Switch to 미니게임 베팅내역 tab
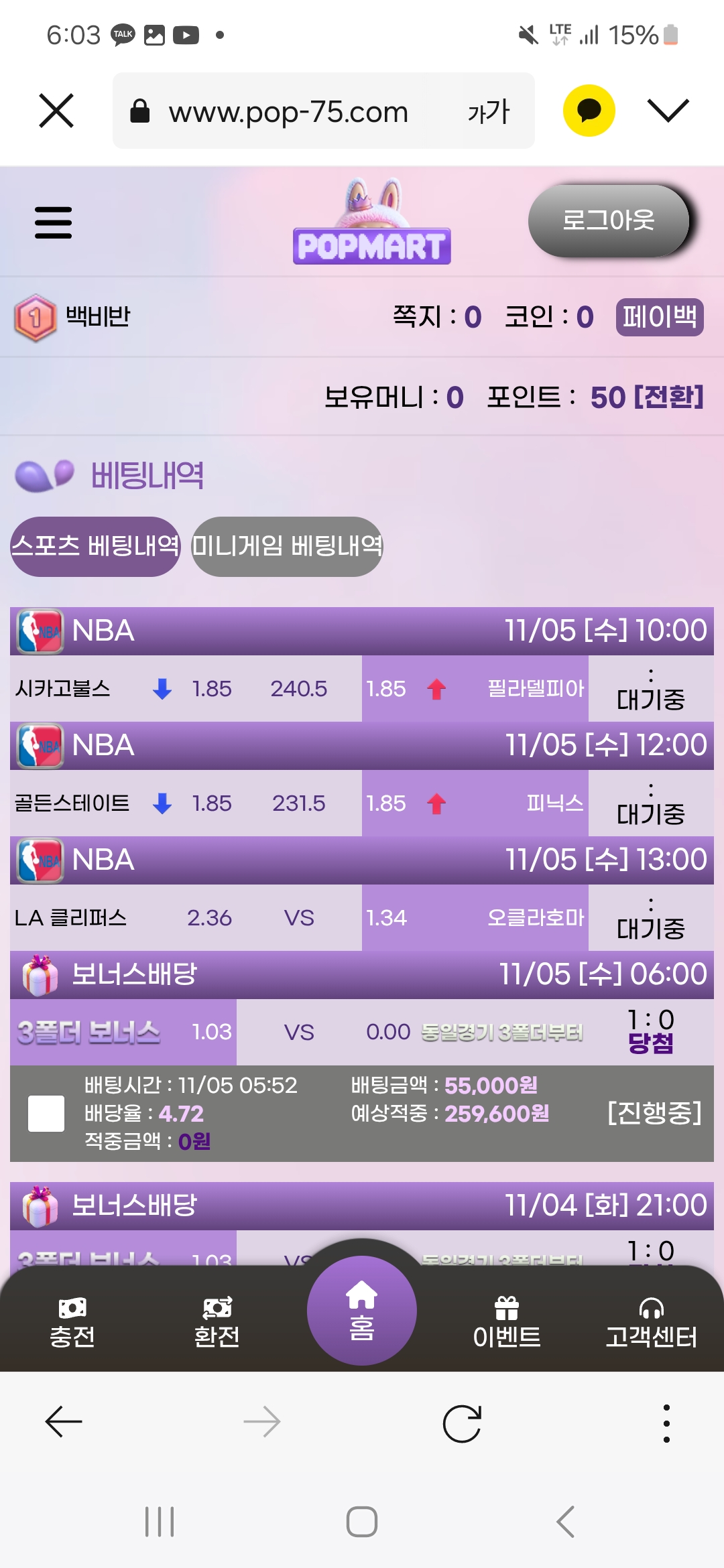 point(287,547)
